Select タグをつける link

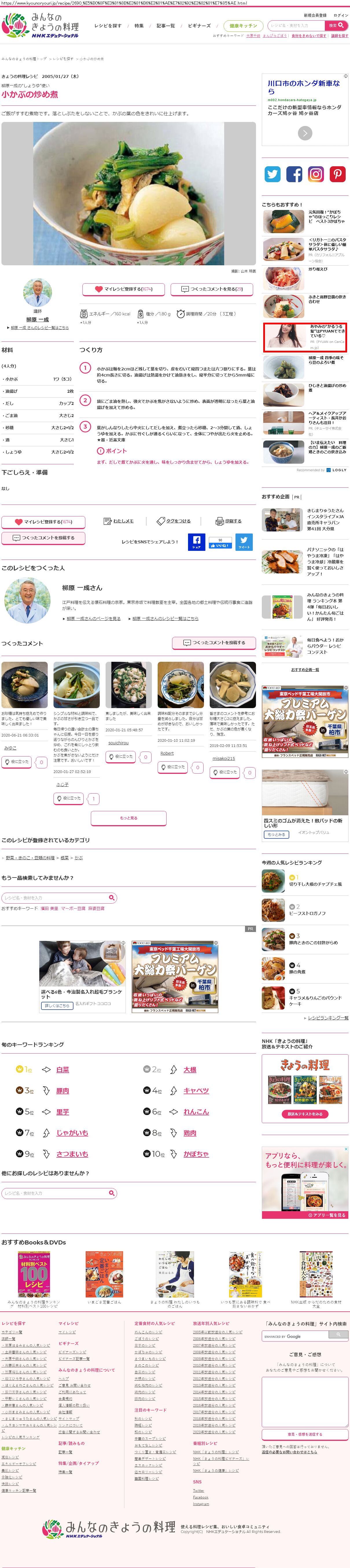(x=174, y=521)
